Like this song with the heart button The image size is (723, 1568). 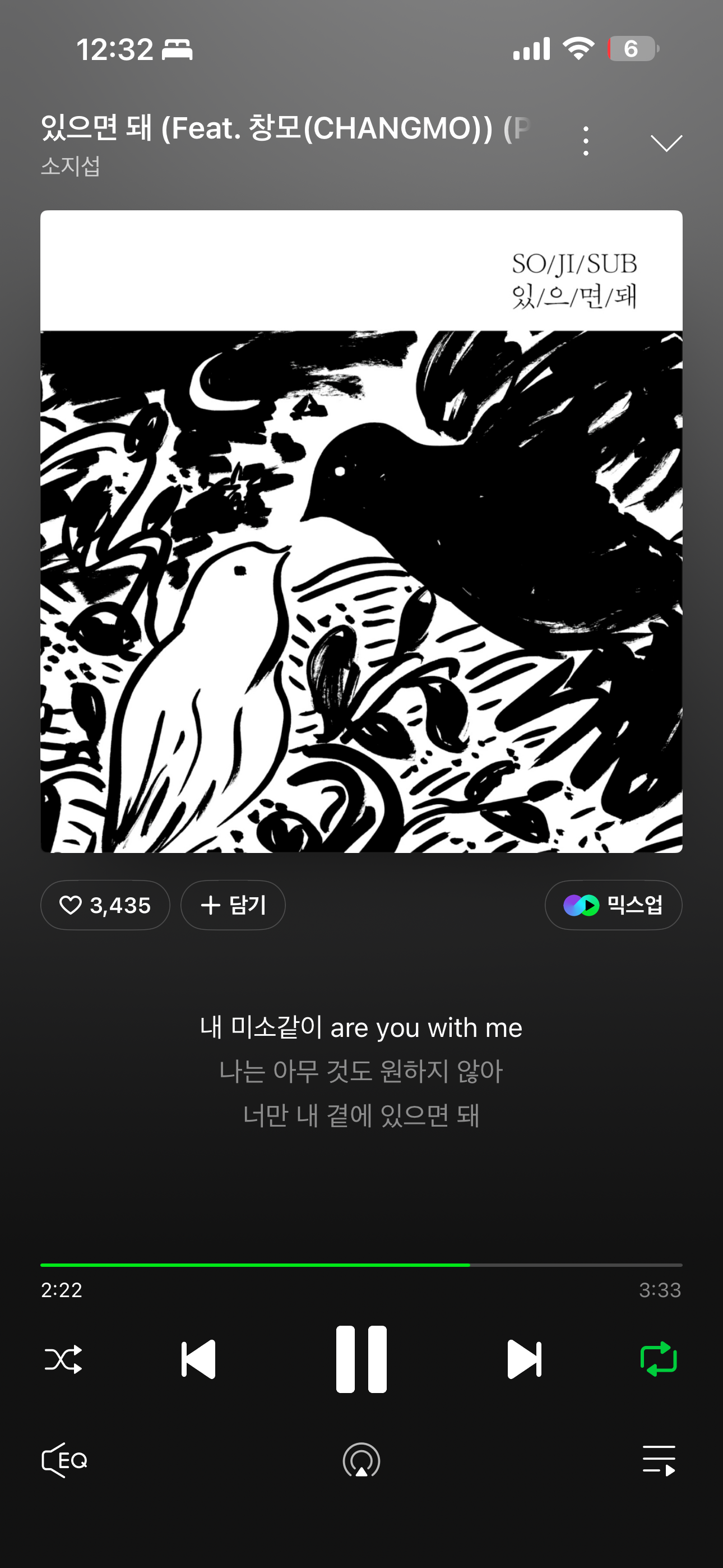(x=105, y=905)
